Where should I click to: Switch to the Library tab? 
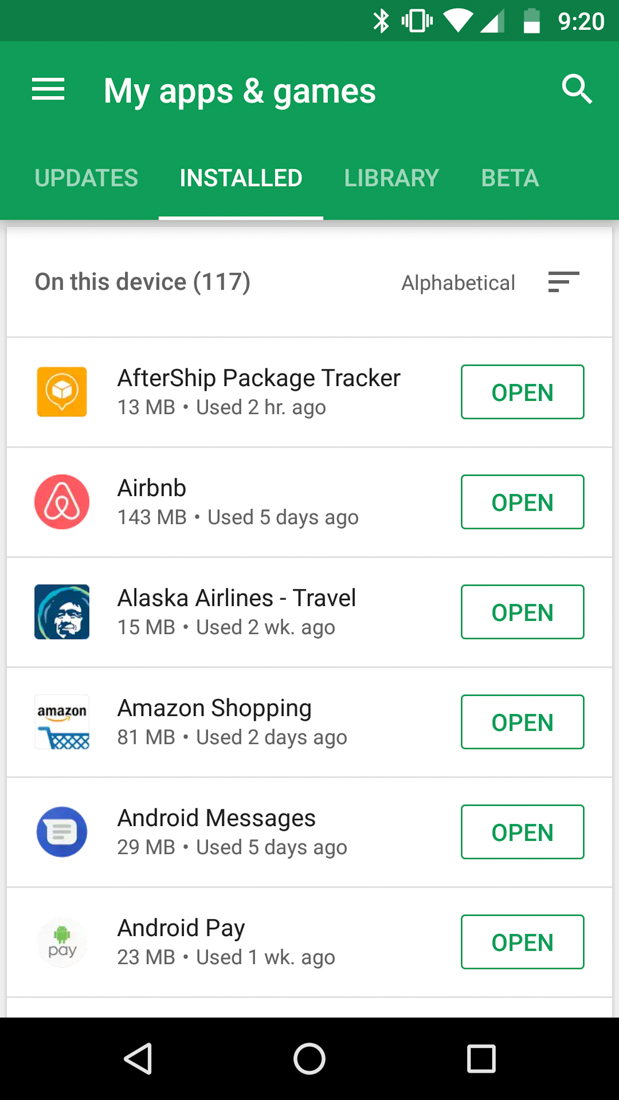coord(391,178)
